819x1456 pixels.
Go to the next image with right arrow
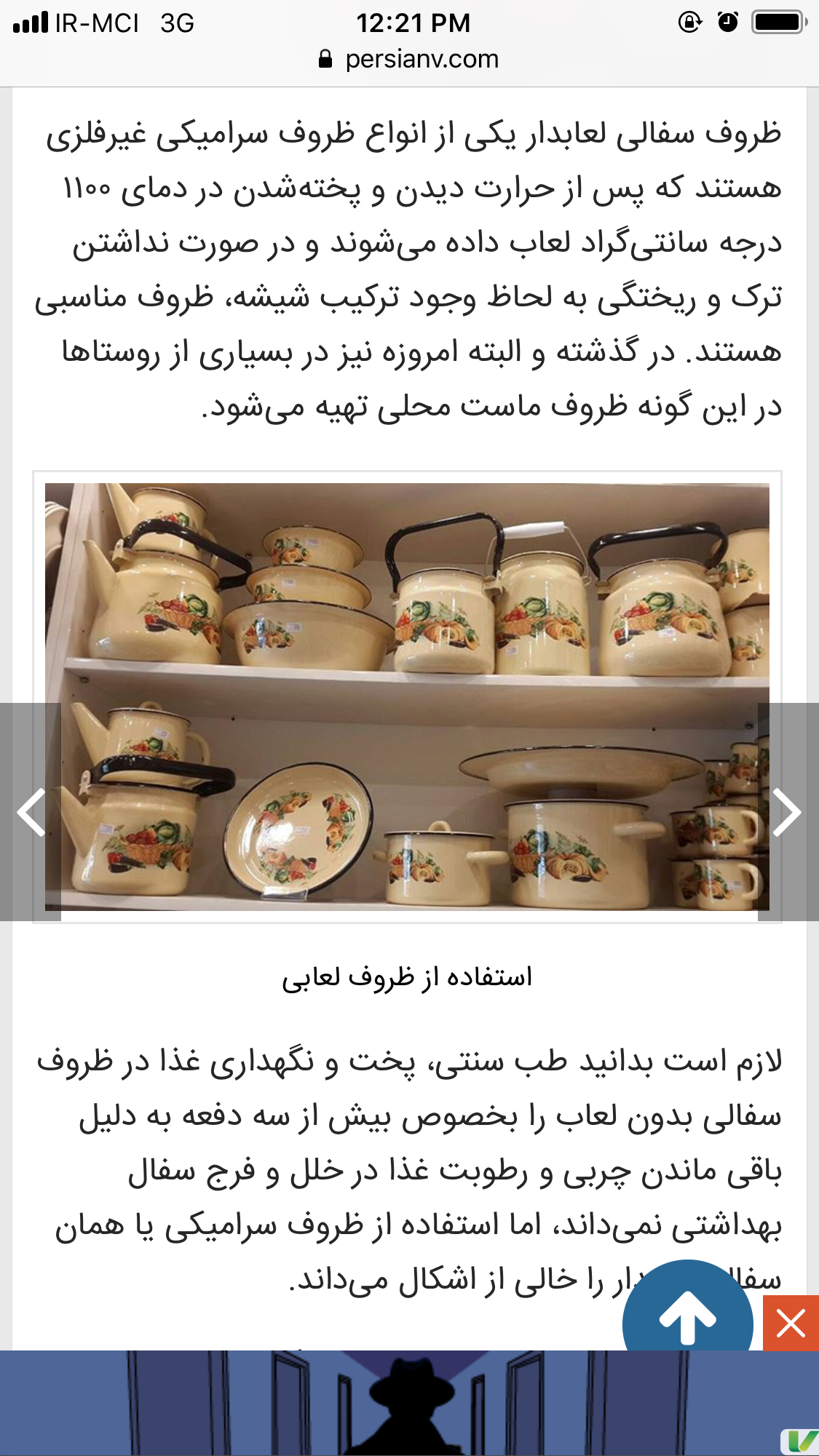pos(786,811)
